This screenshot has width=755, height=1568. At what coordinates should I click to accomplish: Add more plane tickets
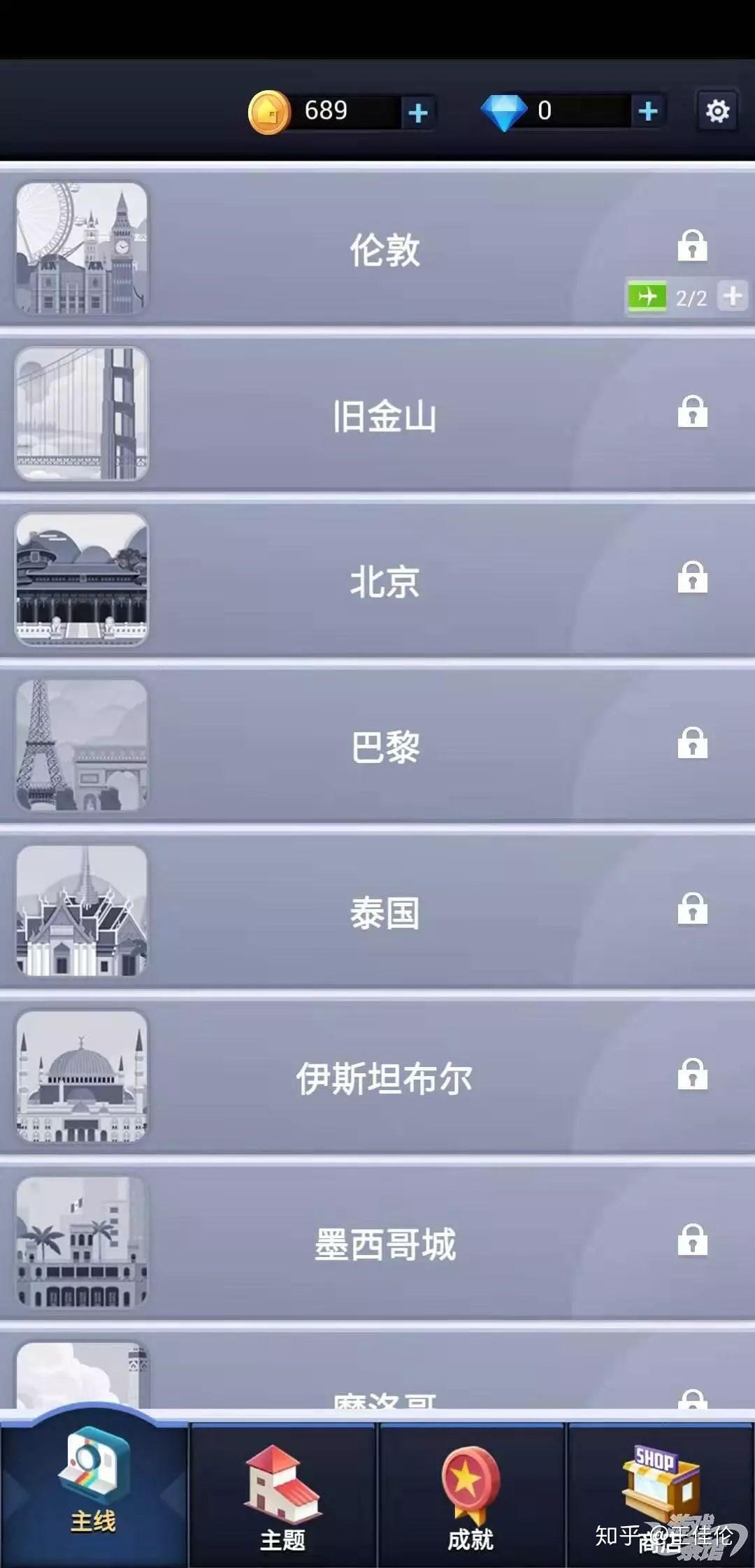click(x=733, y=296)
